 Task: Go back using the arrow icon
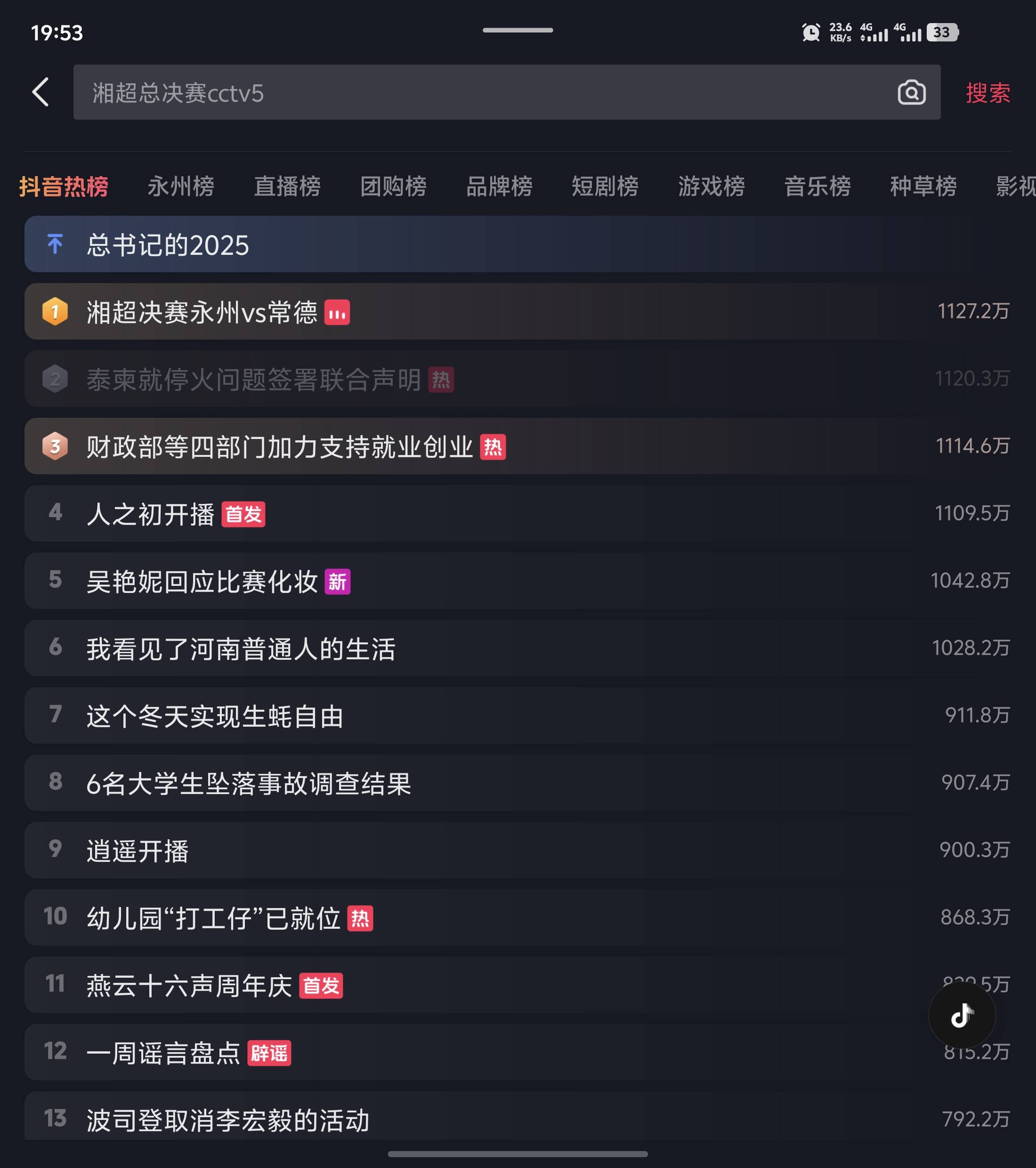pyautogui.click(x=40, y=92)
